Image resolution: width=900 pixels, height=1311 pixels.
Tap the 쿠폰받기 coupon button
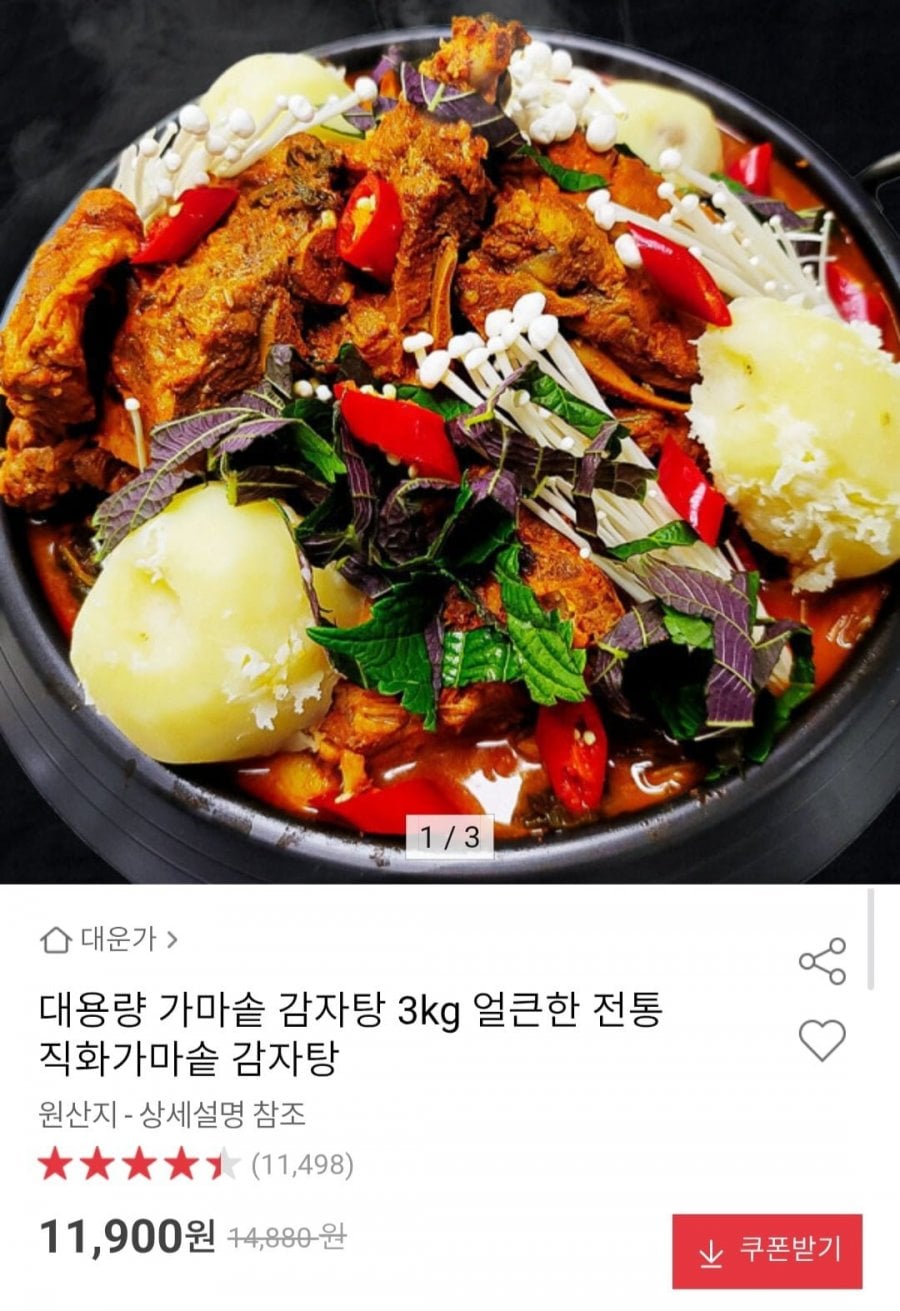click(x=767, y=1251)
